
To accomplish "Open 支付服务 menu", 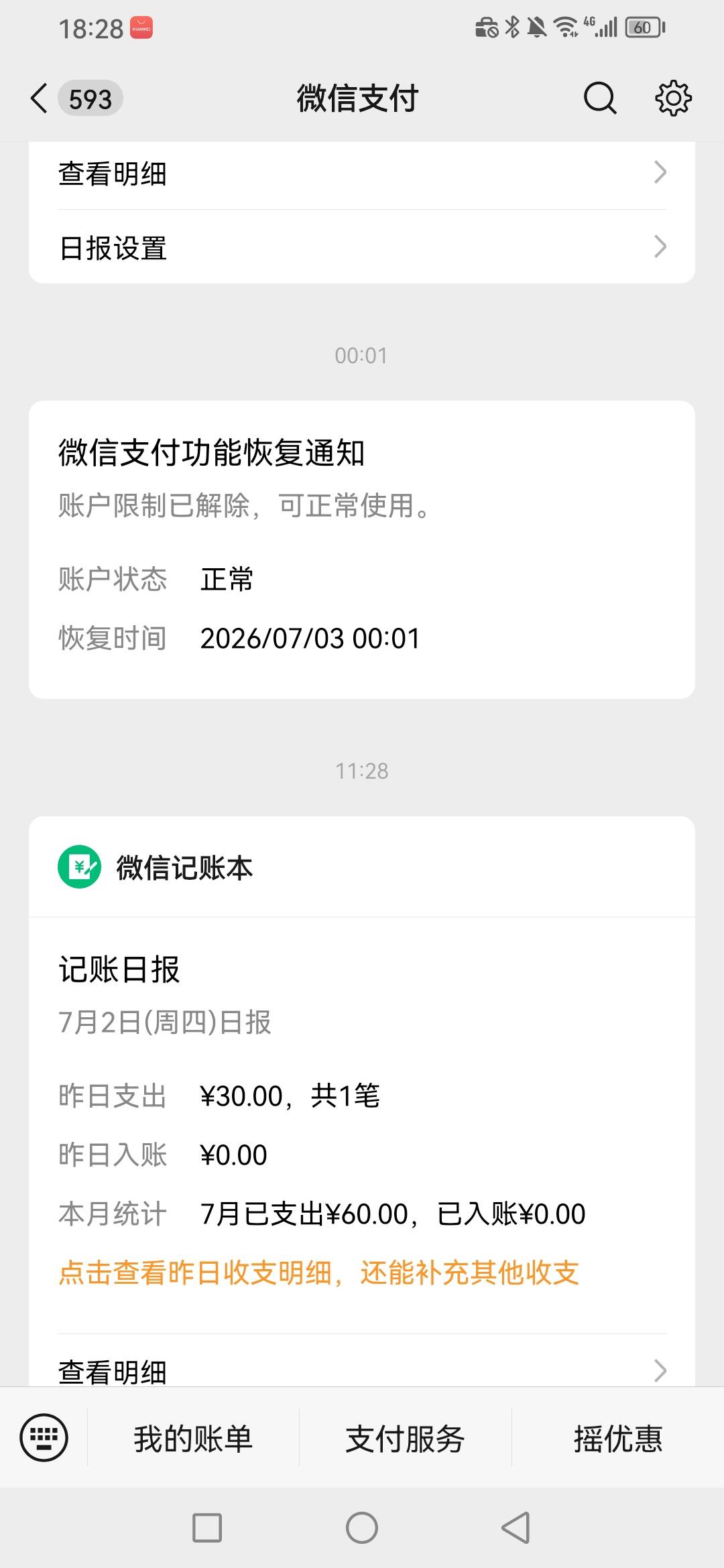I will tap(405, 1438).
